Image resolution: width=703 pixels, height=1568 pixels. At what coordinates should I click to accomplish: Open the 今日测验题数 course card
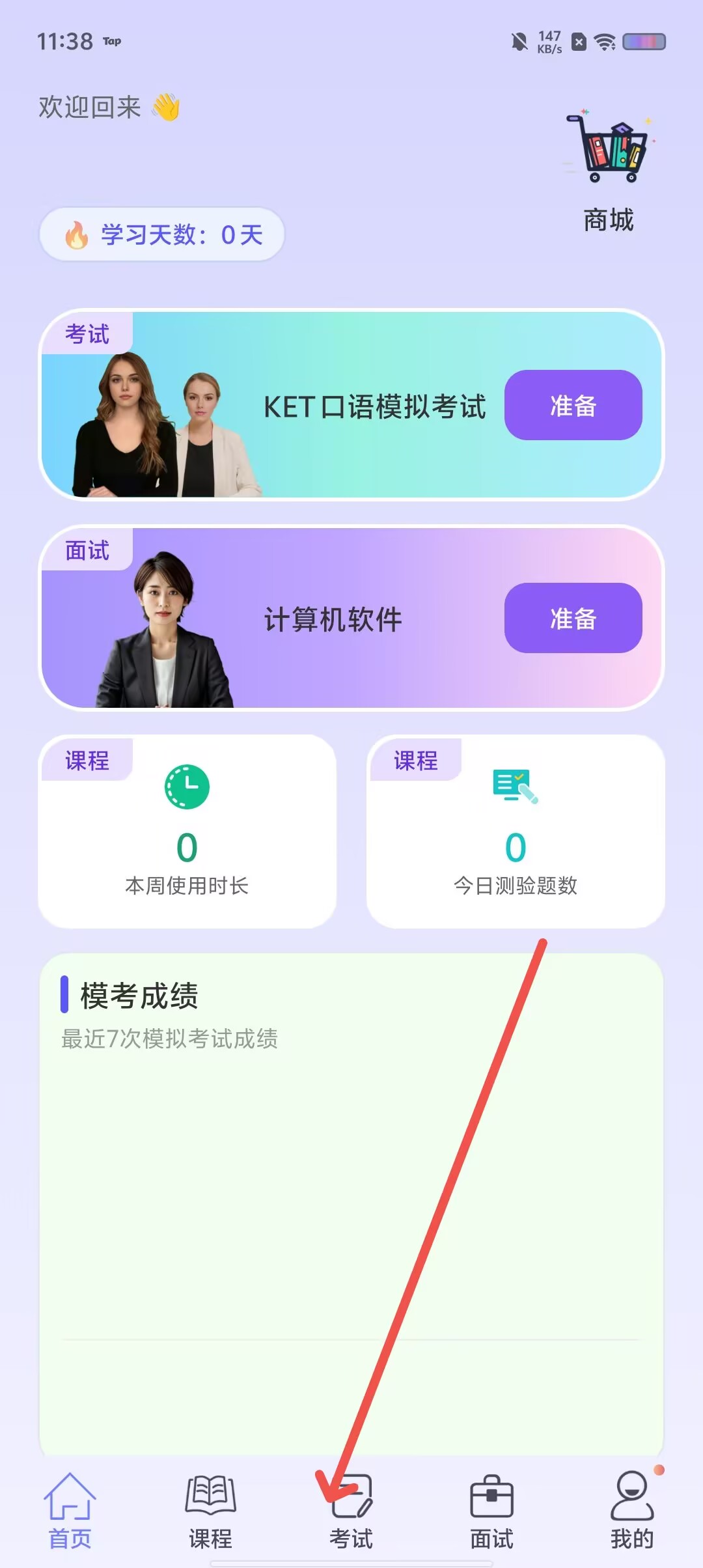click(516, 832)
